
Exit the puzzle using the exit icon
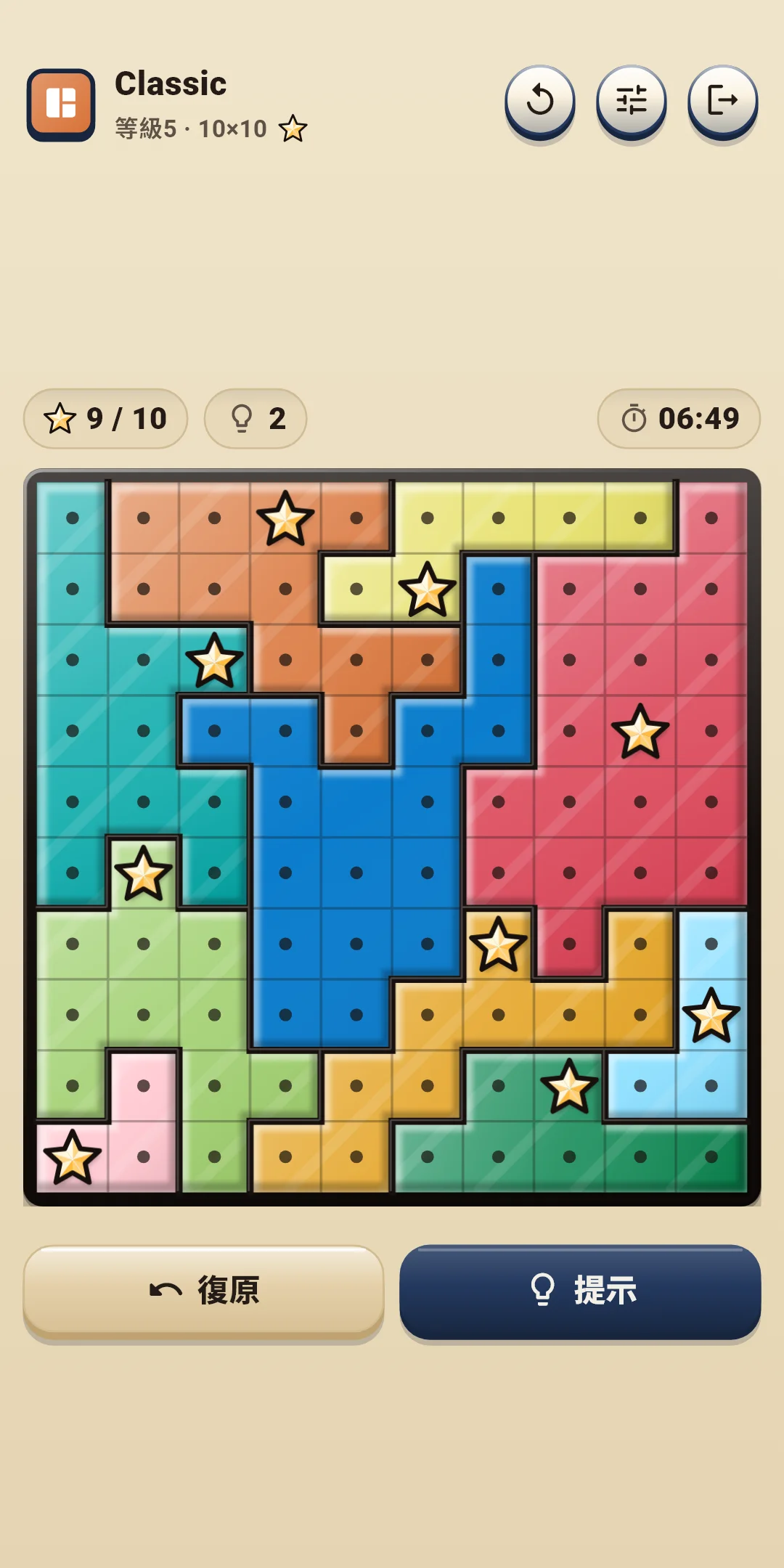[x=723, y=100]
